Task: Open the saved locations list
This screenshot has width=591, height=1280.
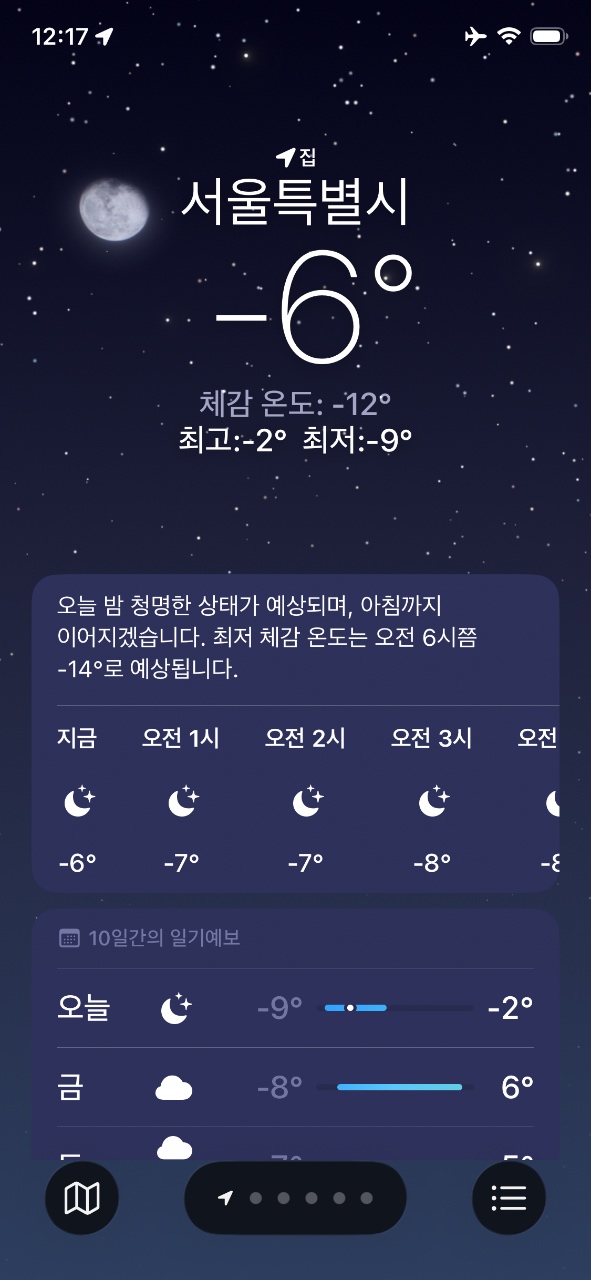Action: (x=509, y=1198)
